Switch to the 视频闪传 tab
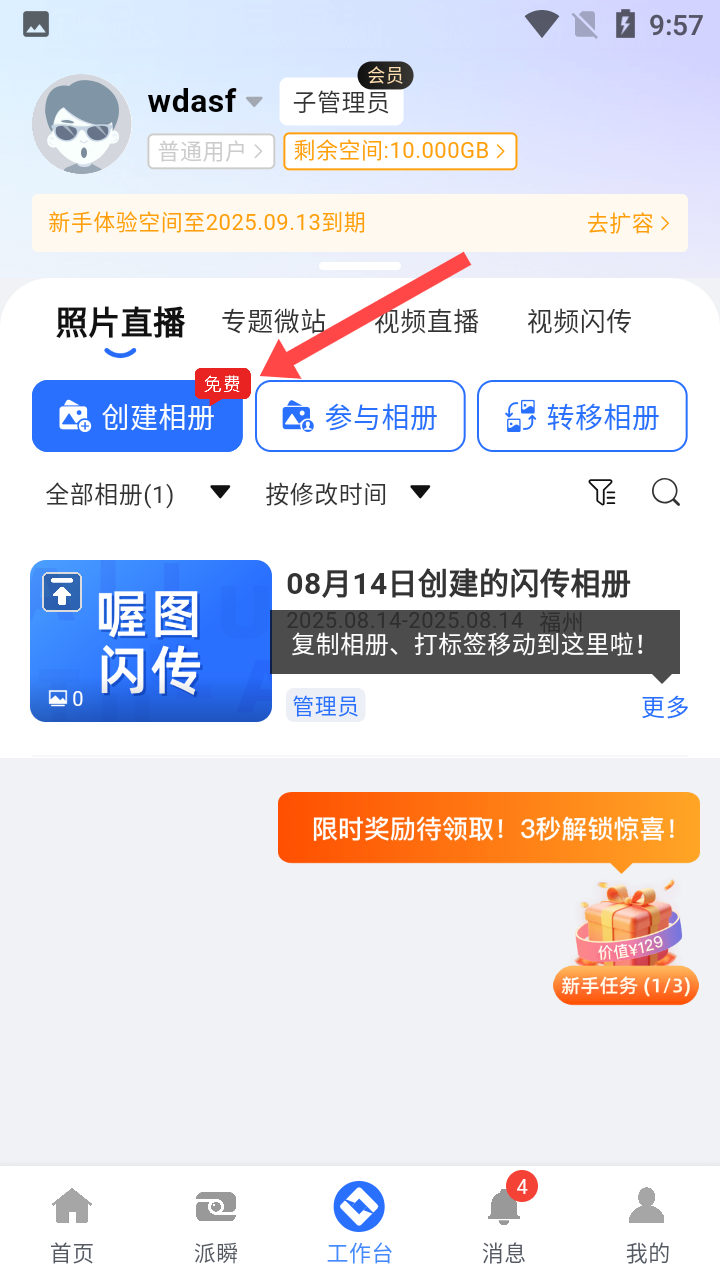720x1280 pixels. pyautogui.click(x=579, y=322)
